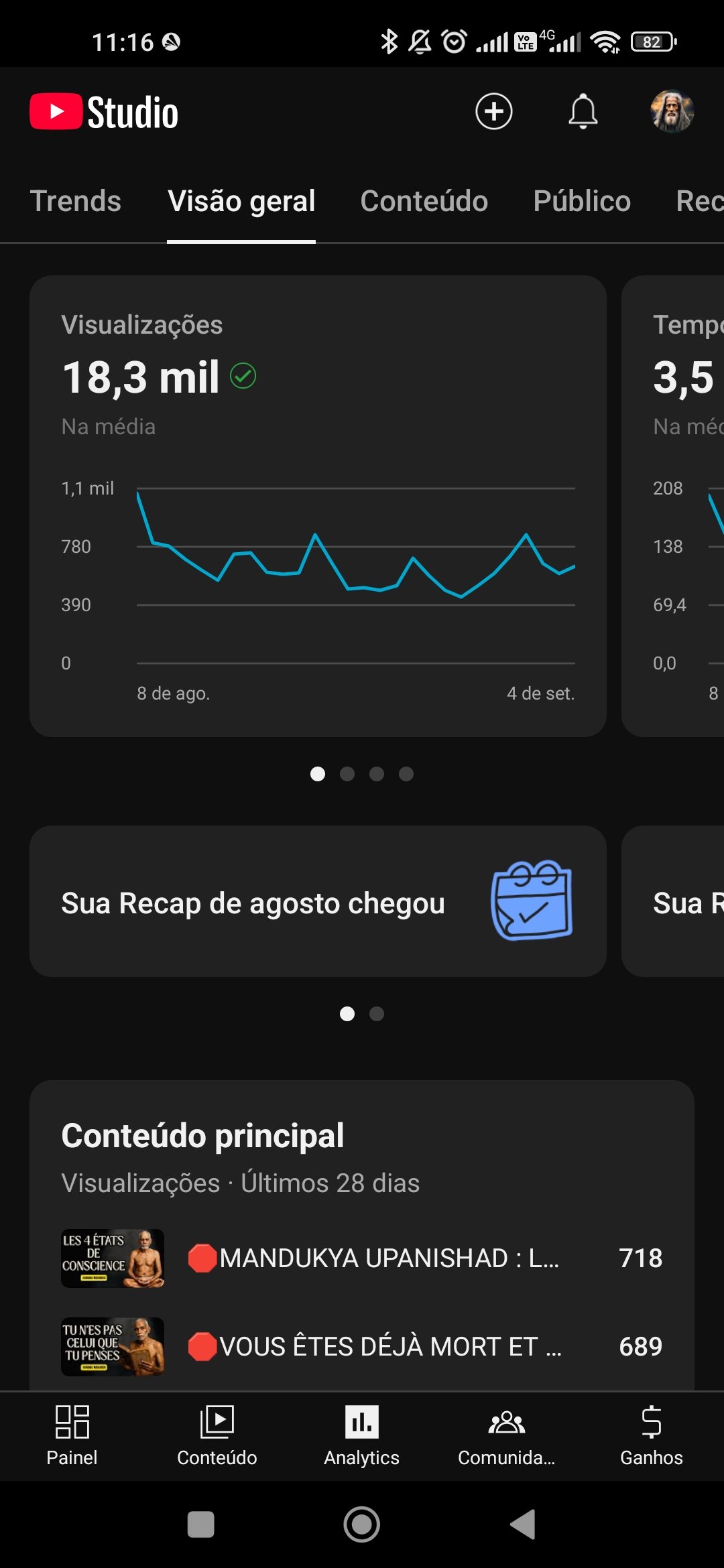Go to Conteúdo in bottom navigation

pos(217,1435)
